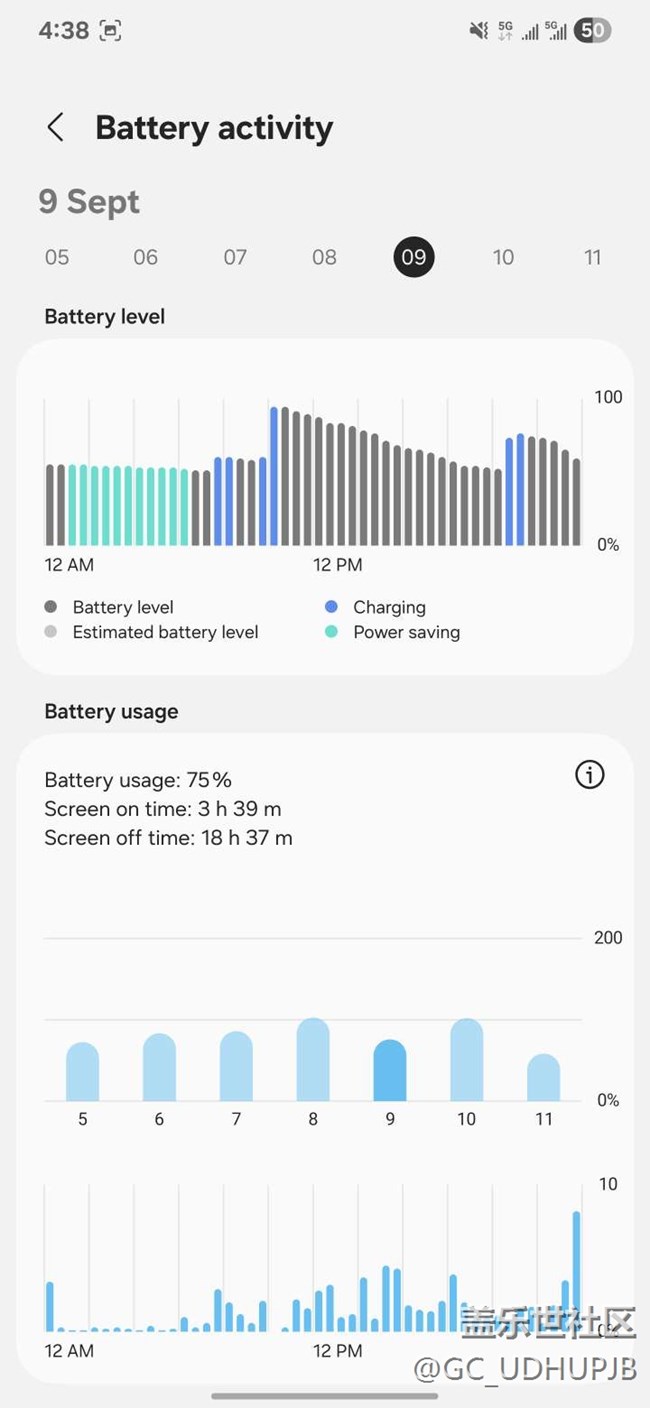The height and width of the screenshot is (1408, 650).
Task: Go back from Battery activity
Action: pos(56,128)
